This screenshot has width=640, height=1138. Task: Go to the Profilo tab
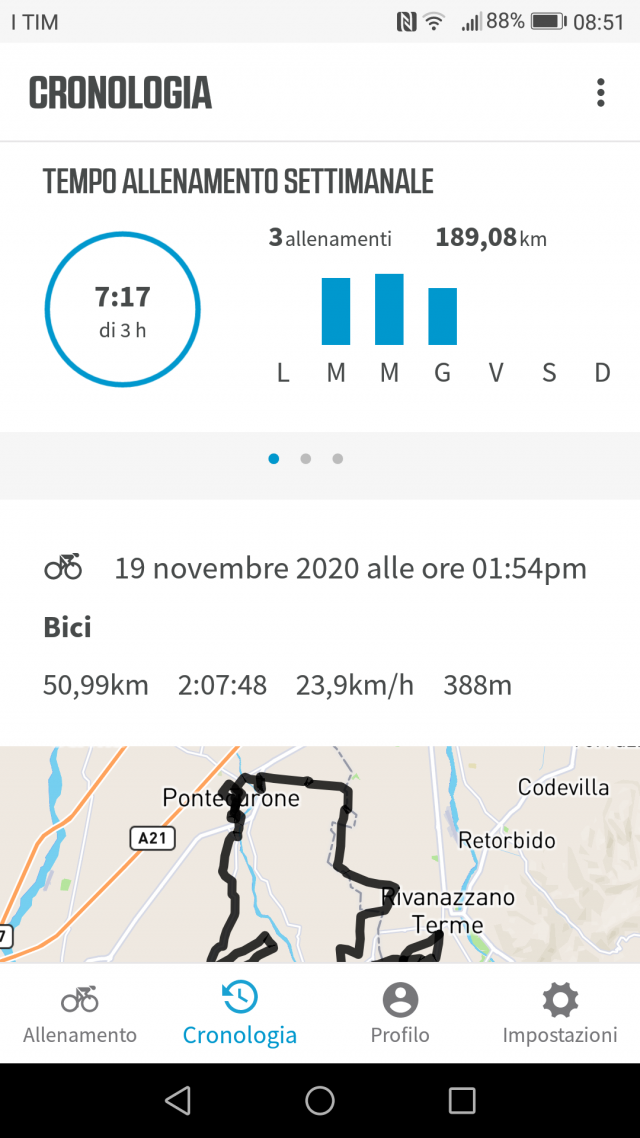pyautogui.click(x=400, y=1014)
